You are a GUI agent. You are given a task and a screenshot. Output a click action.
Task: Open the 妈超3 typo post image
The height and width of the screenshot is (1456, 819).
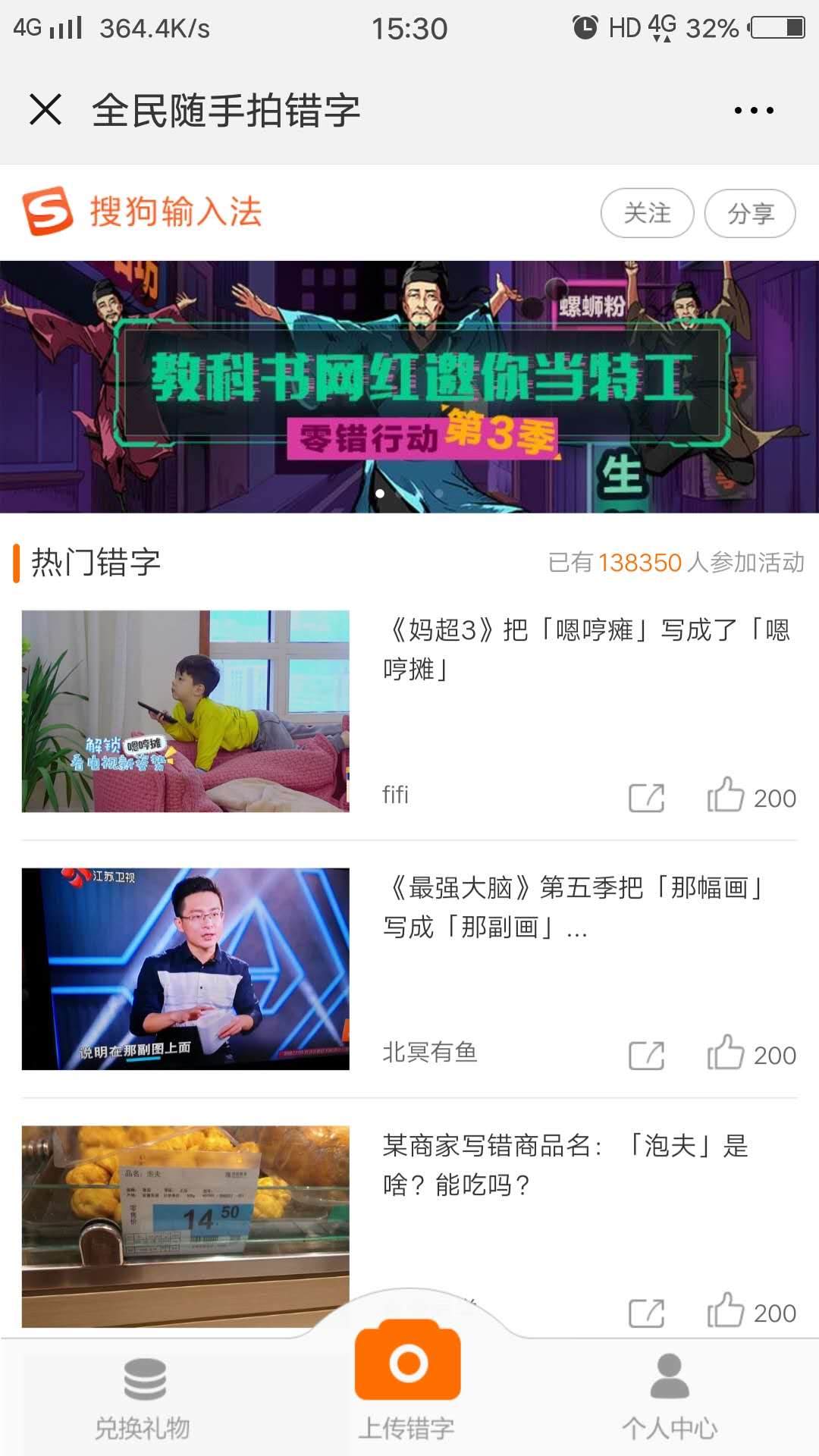point(186,711)
